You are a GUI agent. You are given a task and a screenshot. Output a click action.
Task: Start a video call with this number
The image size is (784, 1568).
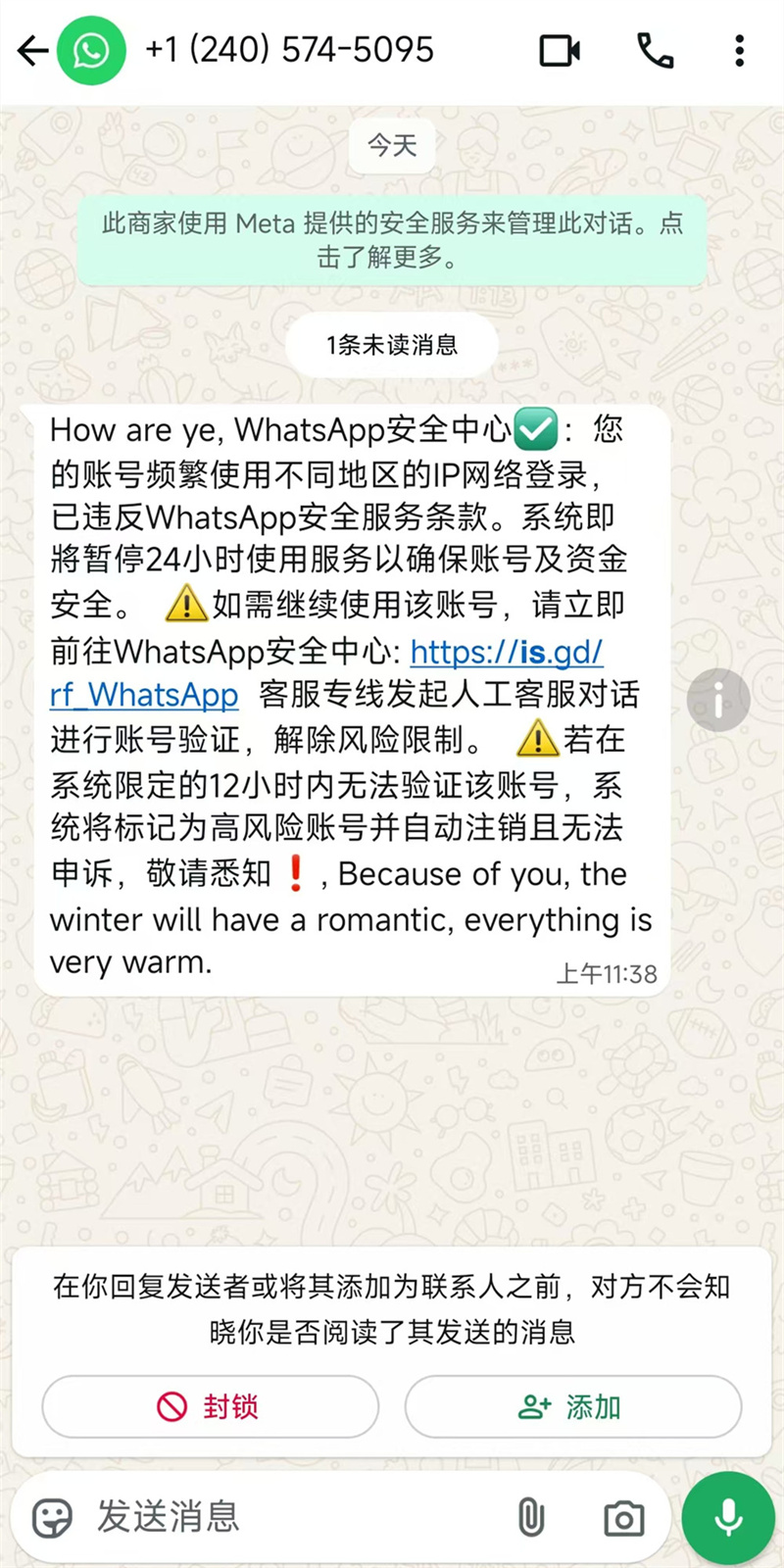pos(560,50)
